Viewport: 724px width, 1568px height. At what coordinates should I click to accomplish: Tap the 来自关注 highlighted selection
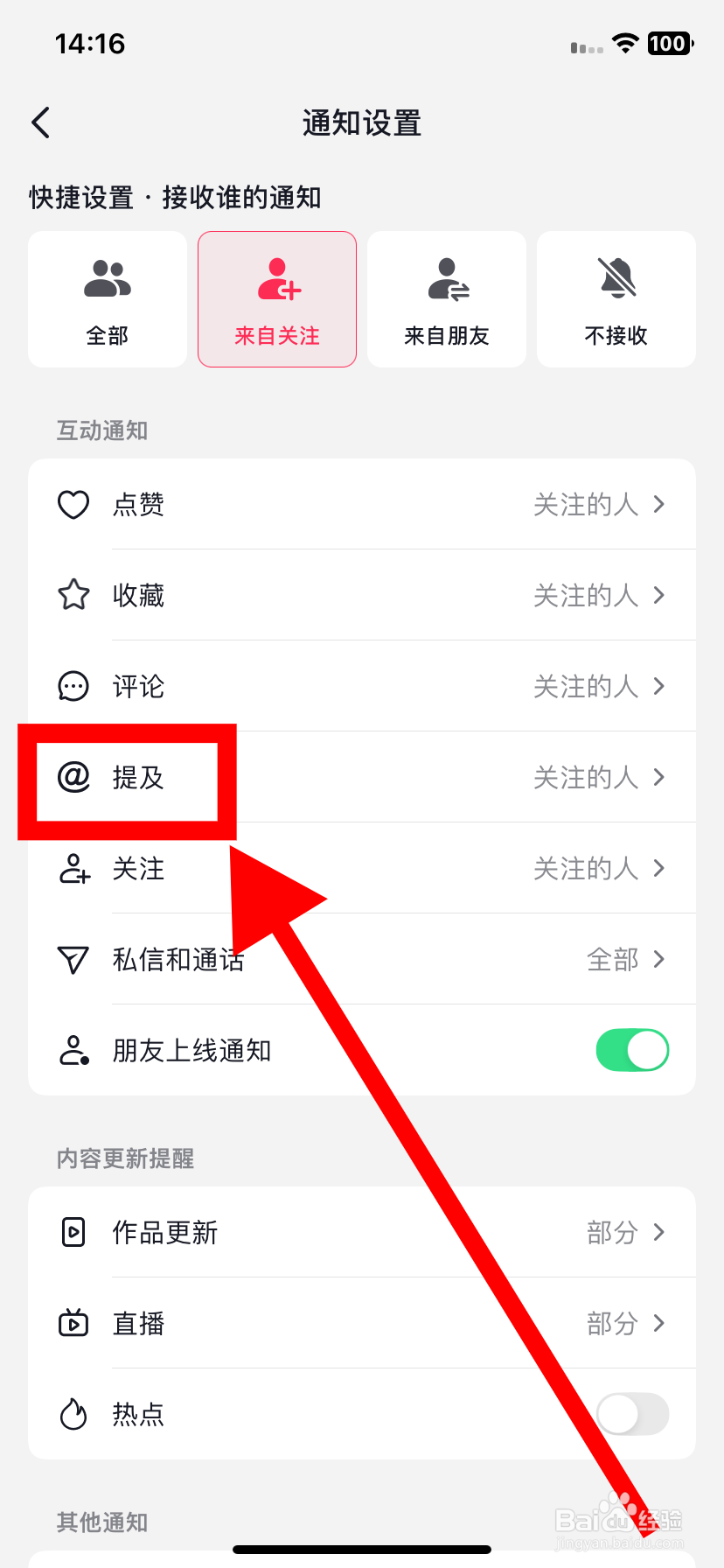(x=276, y=298)
